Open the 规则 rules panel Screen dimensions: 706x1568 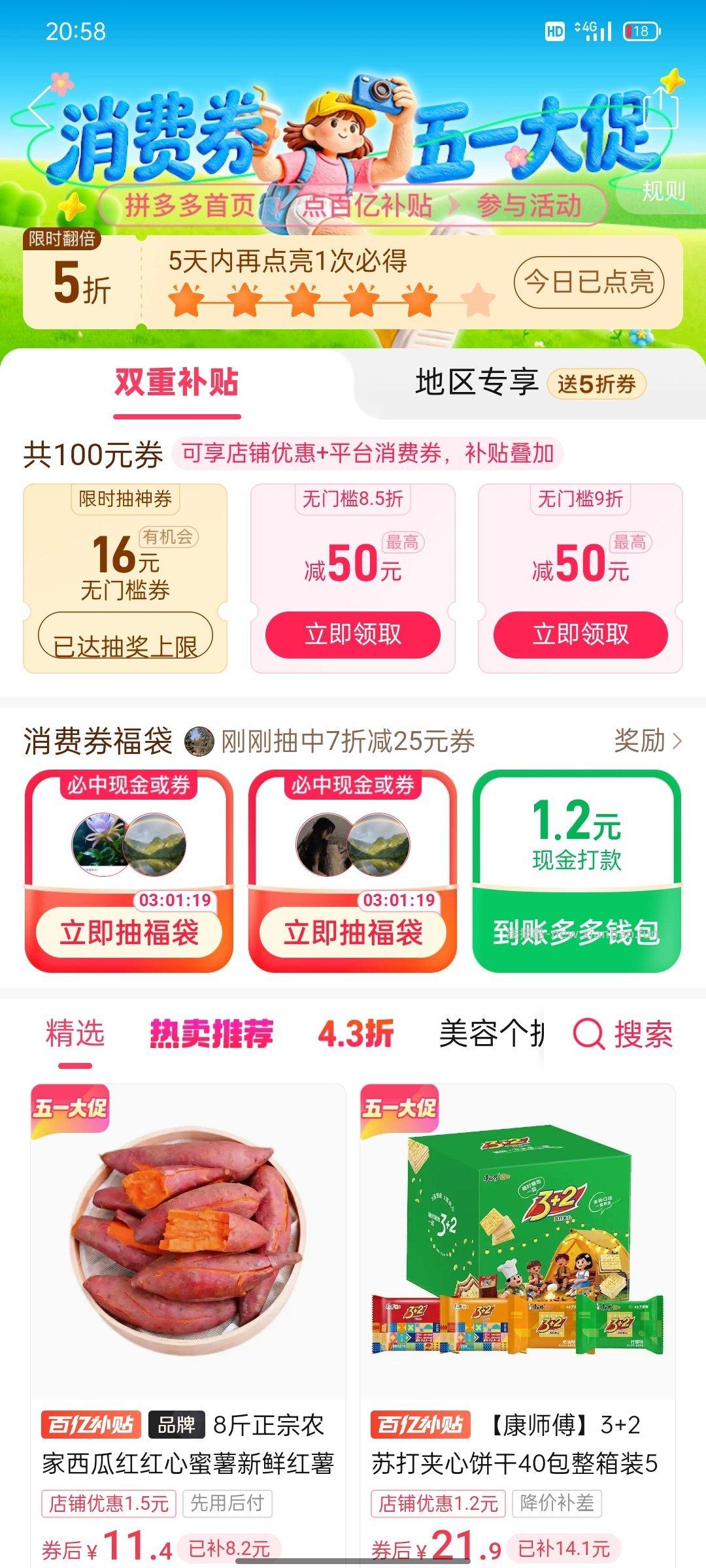[662, 192]
